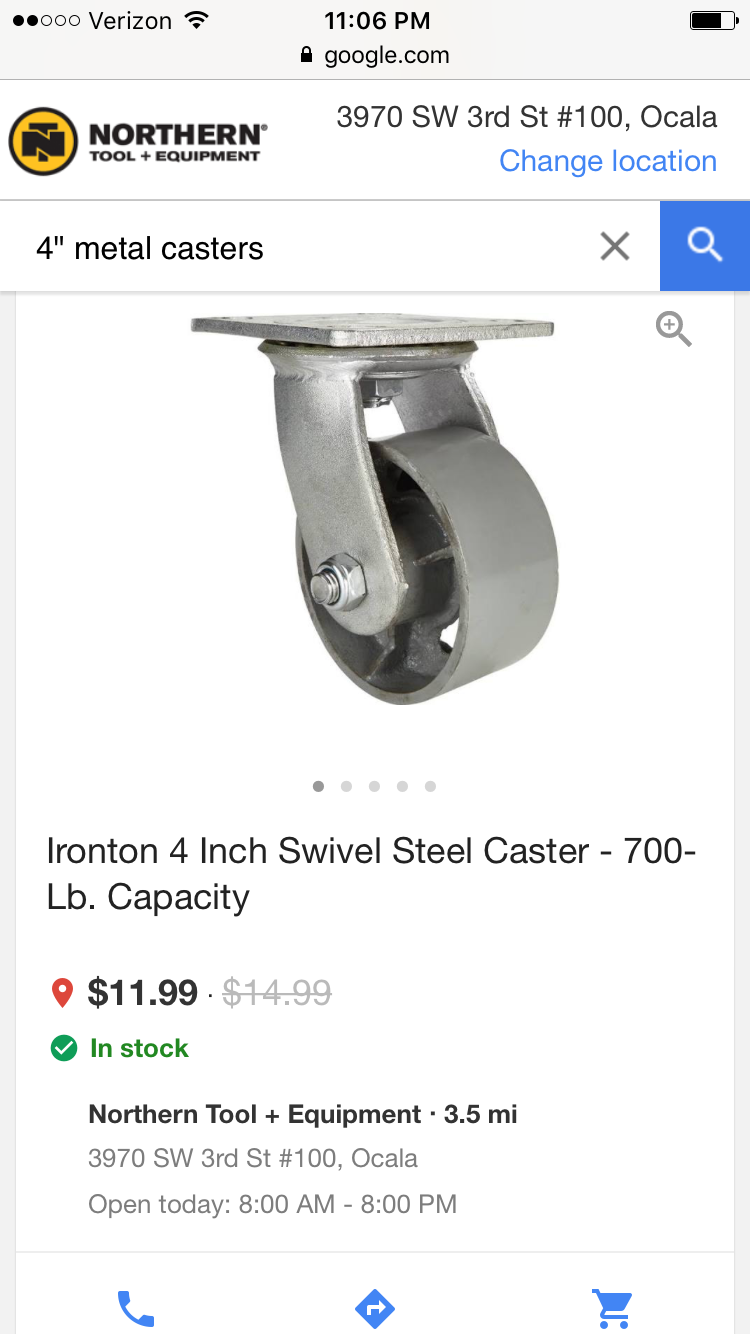The image size is (750, 1334).
Task: Open the shopping cart icon
Action: pos(612,1307)
